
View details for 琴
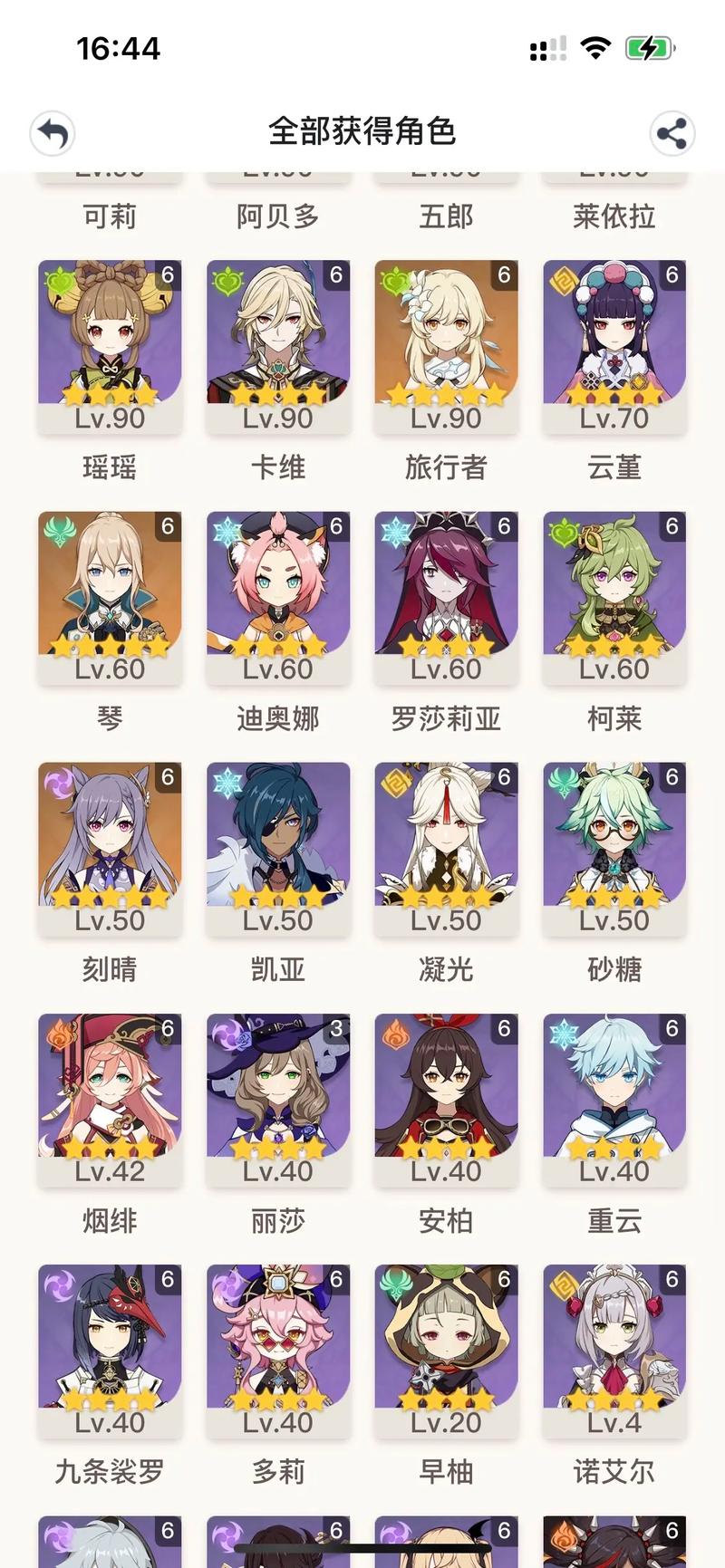click(x=110, y=595)
